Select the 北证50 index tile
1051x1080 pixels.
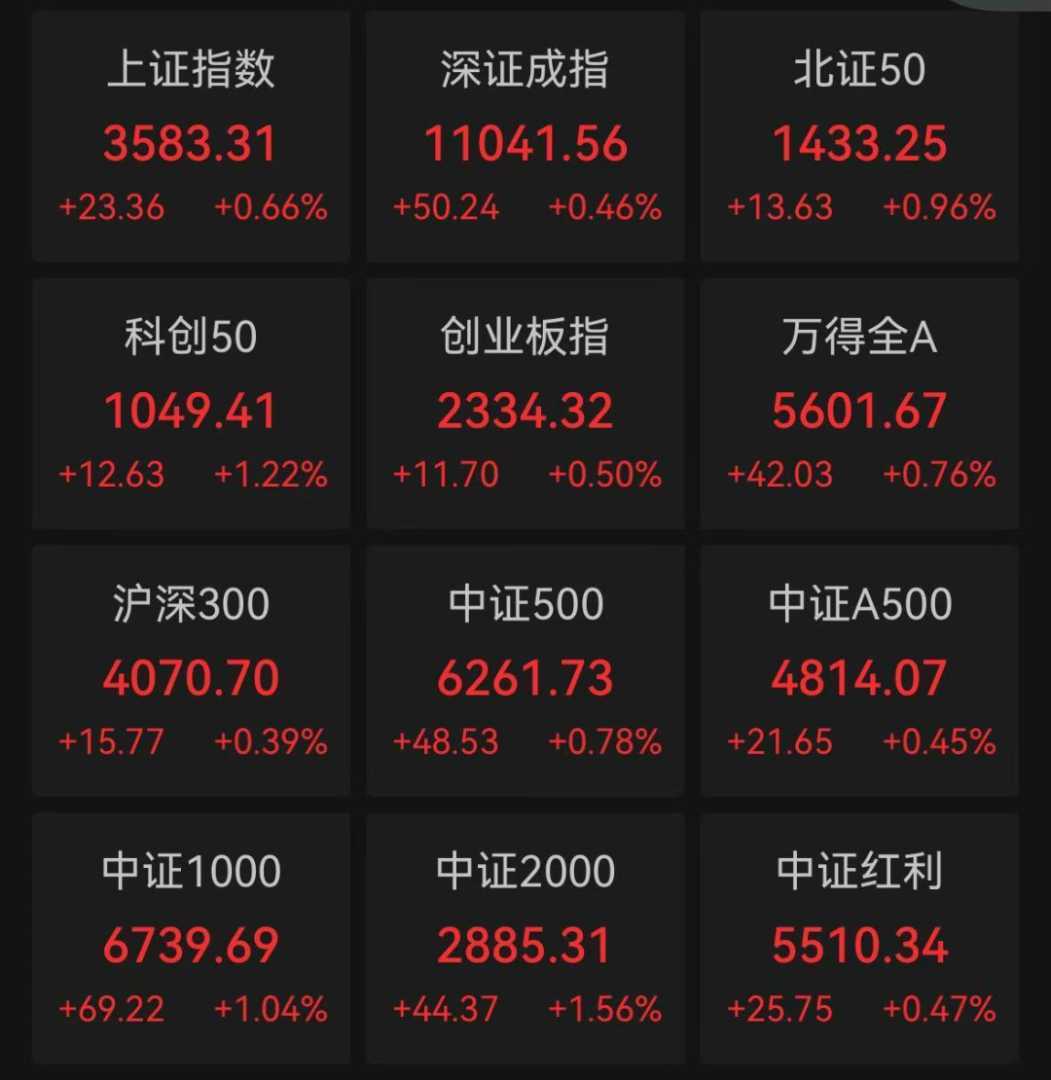coord(859,137)
